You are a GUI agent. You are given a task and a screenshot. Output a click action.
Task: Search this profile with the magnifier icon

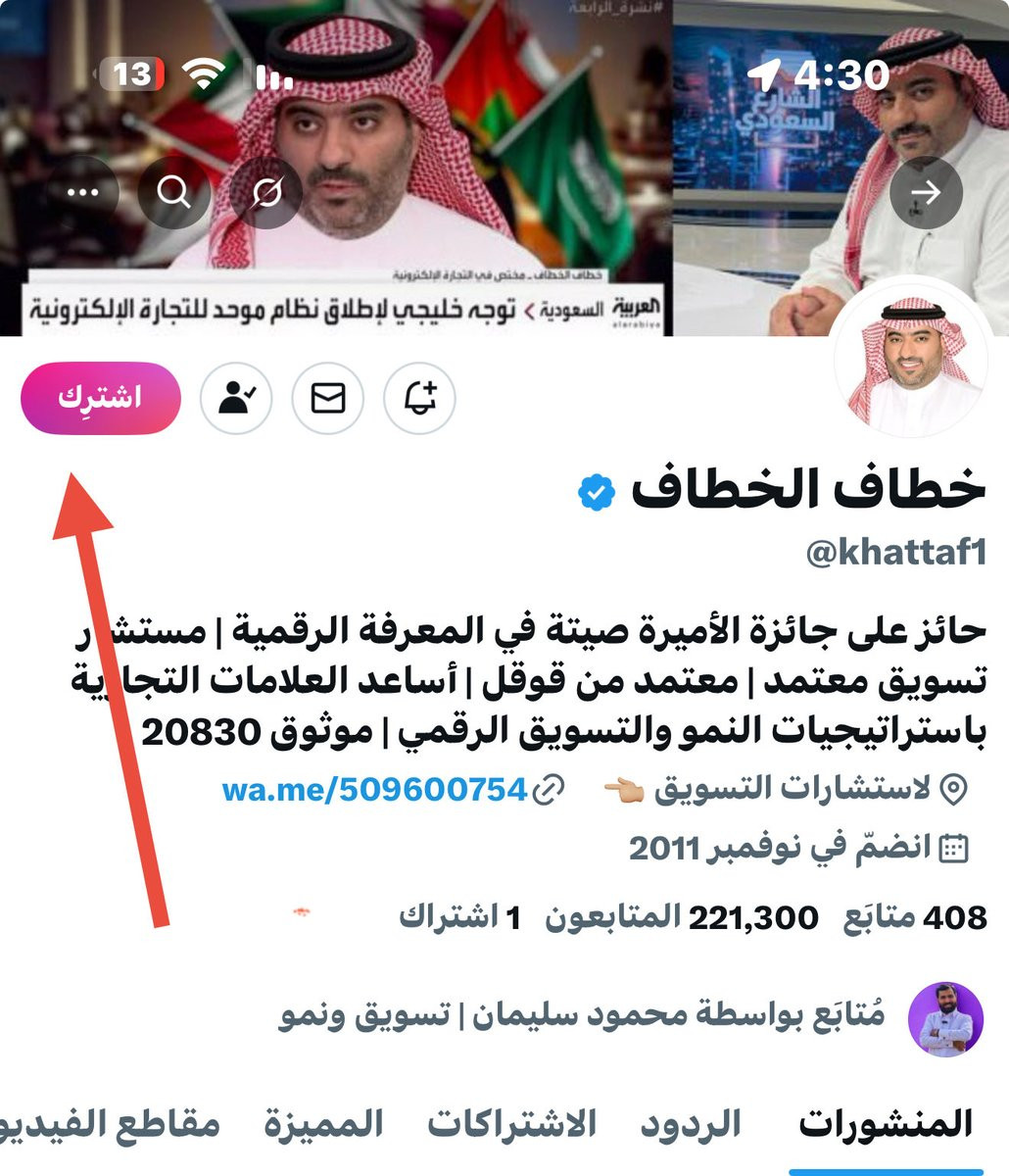tap(174, 192)
